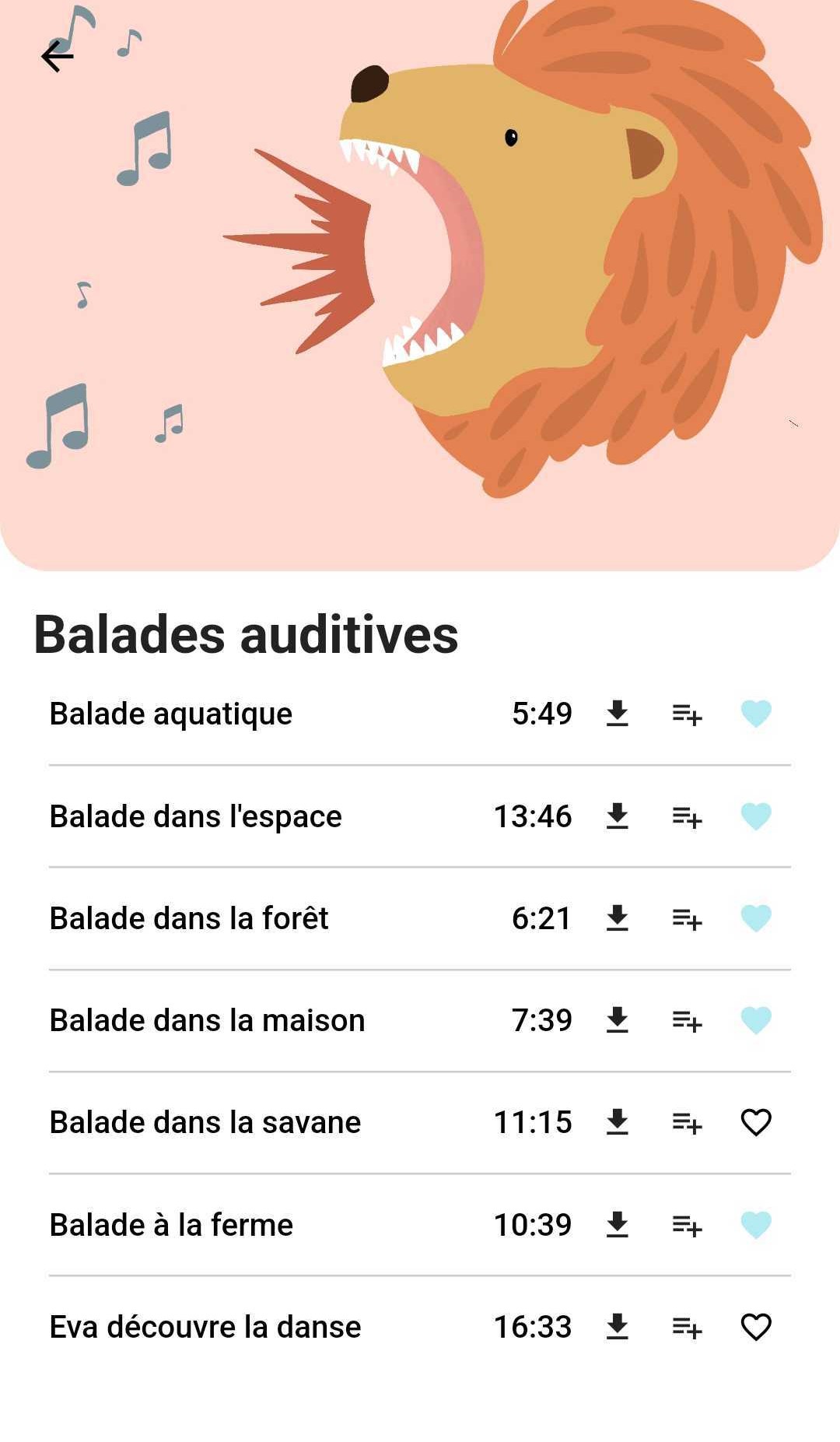Favorite Eva découvre la danse
The height and width of the screenshot is (1442, 840).
tap(756, 1327)
